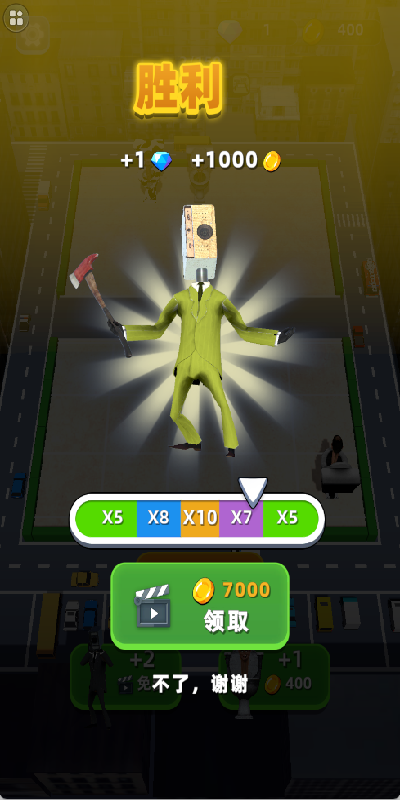This screenshot has width=400, height=800.
Task: Claim 7000 coins by watching the ad
Action: 200,606
